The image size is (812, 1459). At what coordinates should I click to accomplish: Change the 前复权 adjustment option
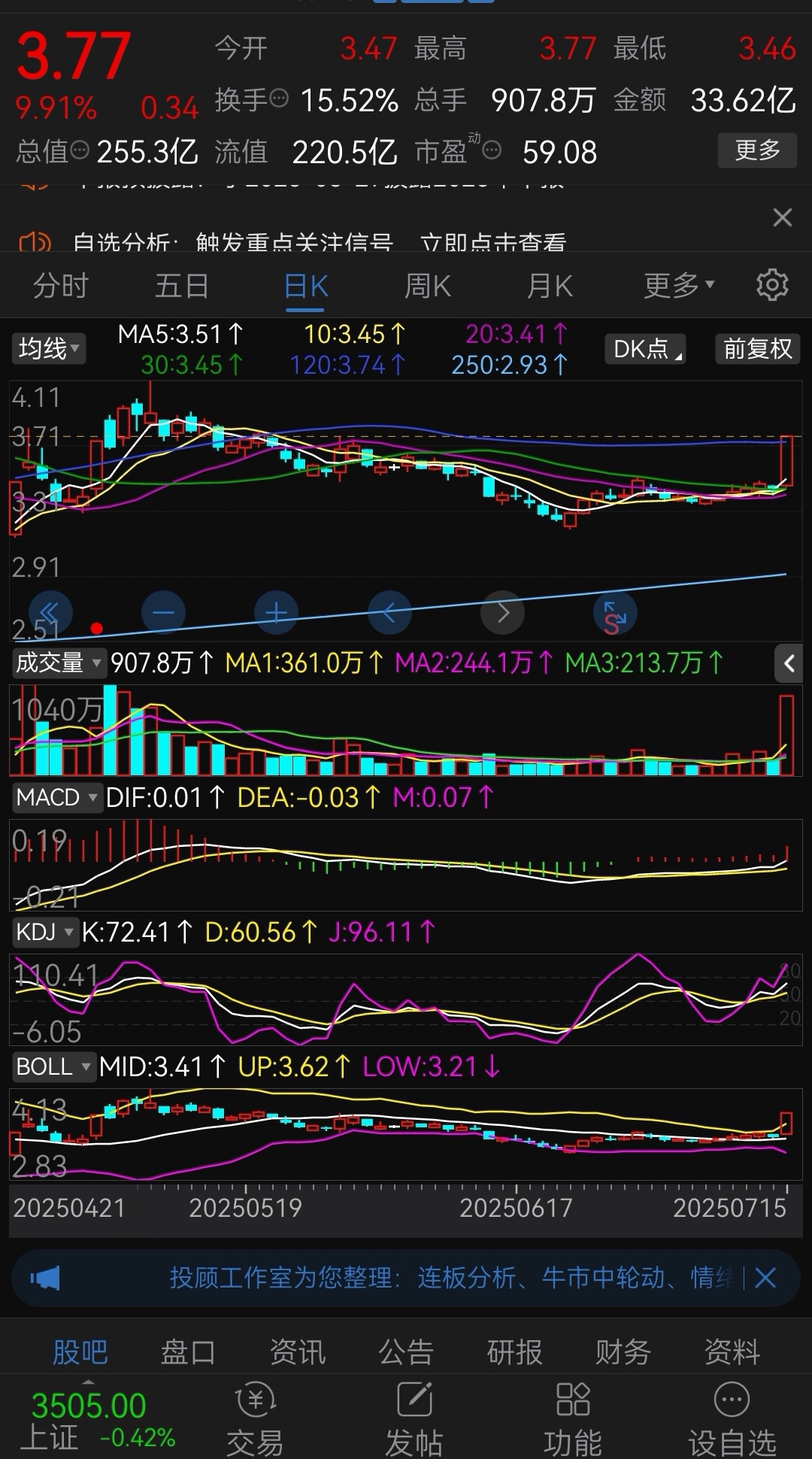tap(757, 349)
